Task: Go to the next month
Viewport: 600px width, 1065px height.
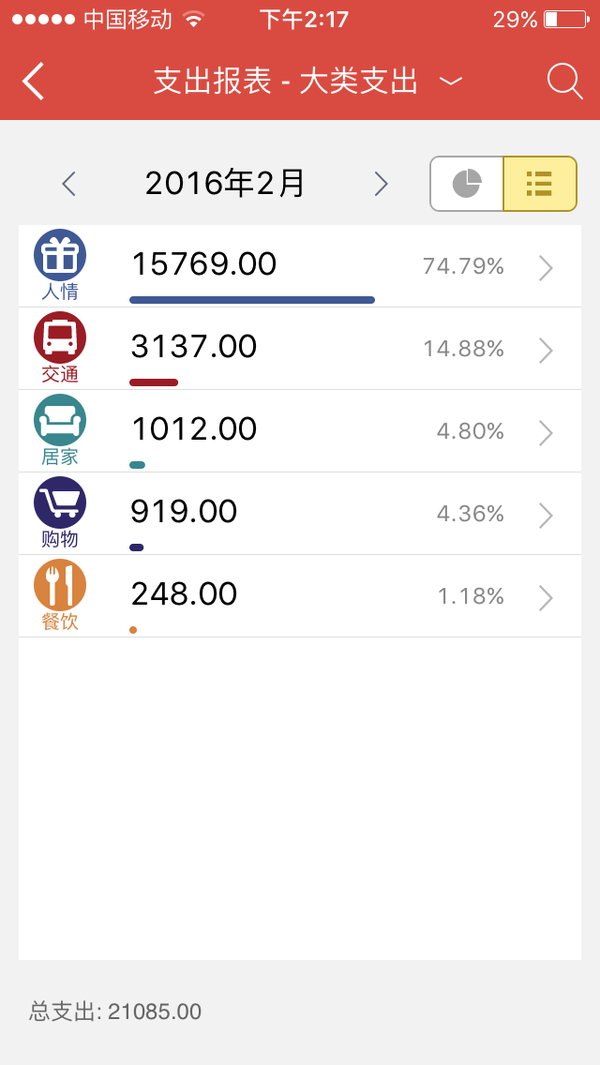Action: click(381, 184)
